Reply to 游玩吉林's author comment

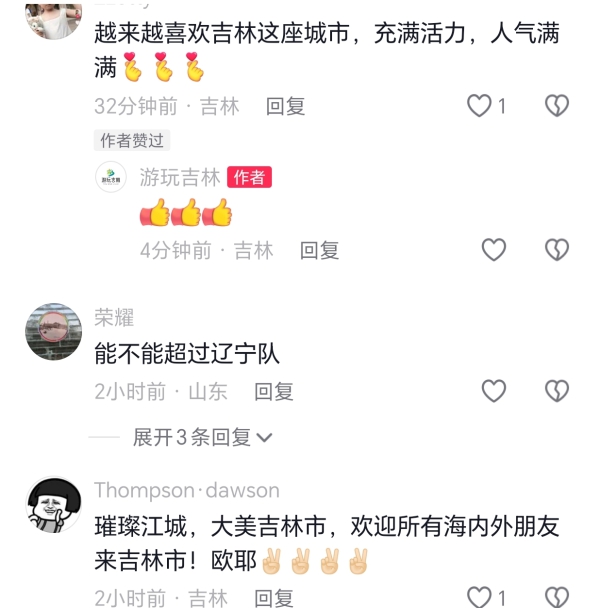pyautogui.click(x=319, y=251)
